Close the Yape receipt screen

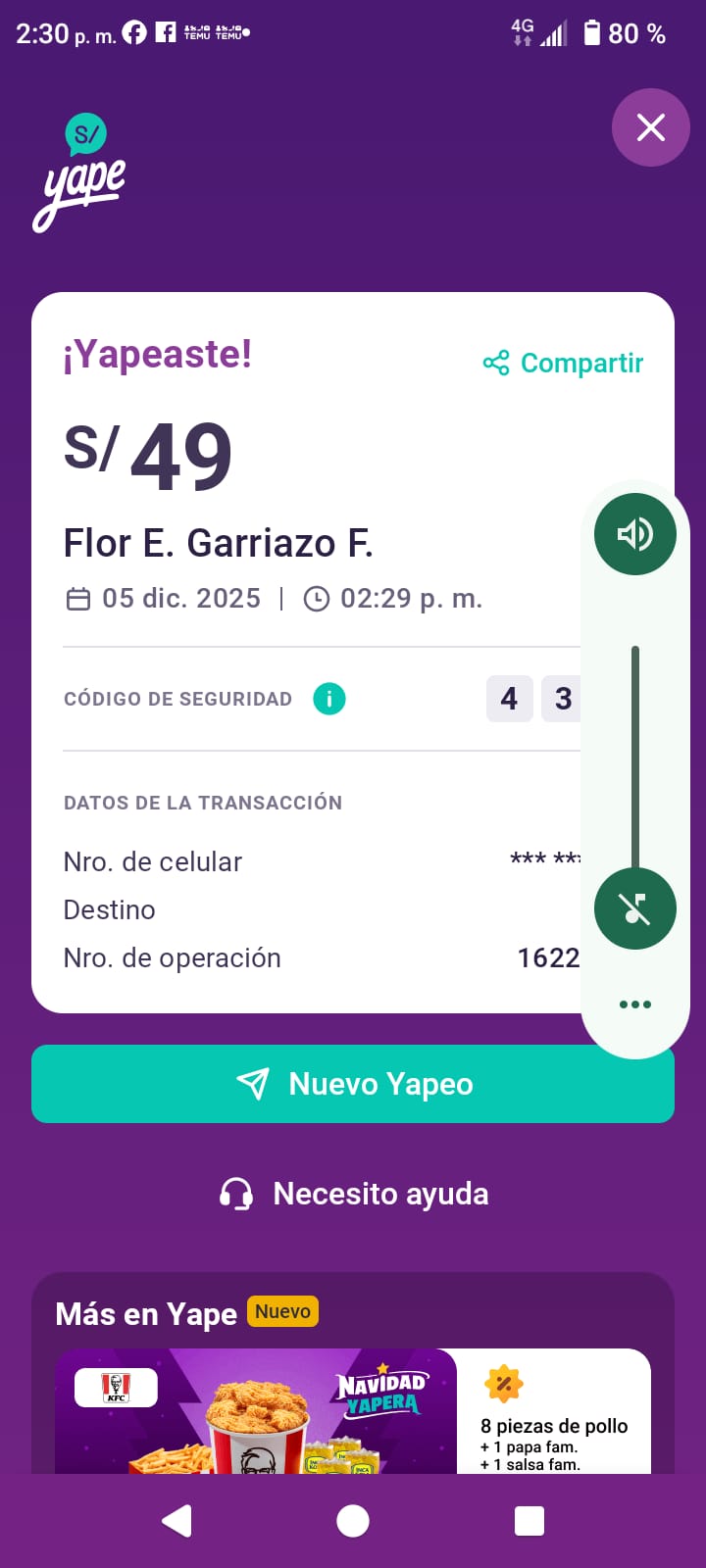(651, 127)
